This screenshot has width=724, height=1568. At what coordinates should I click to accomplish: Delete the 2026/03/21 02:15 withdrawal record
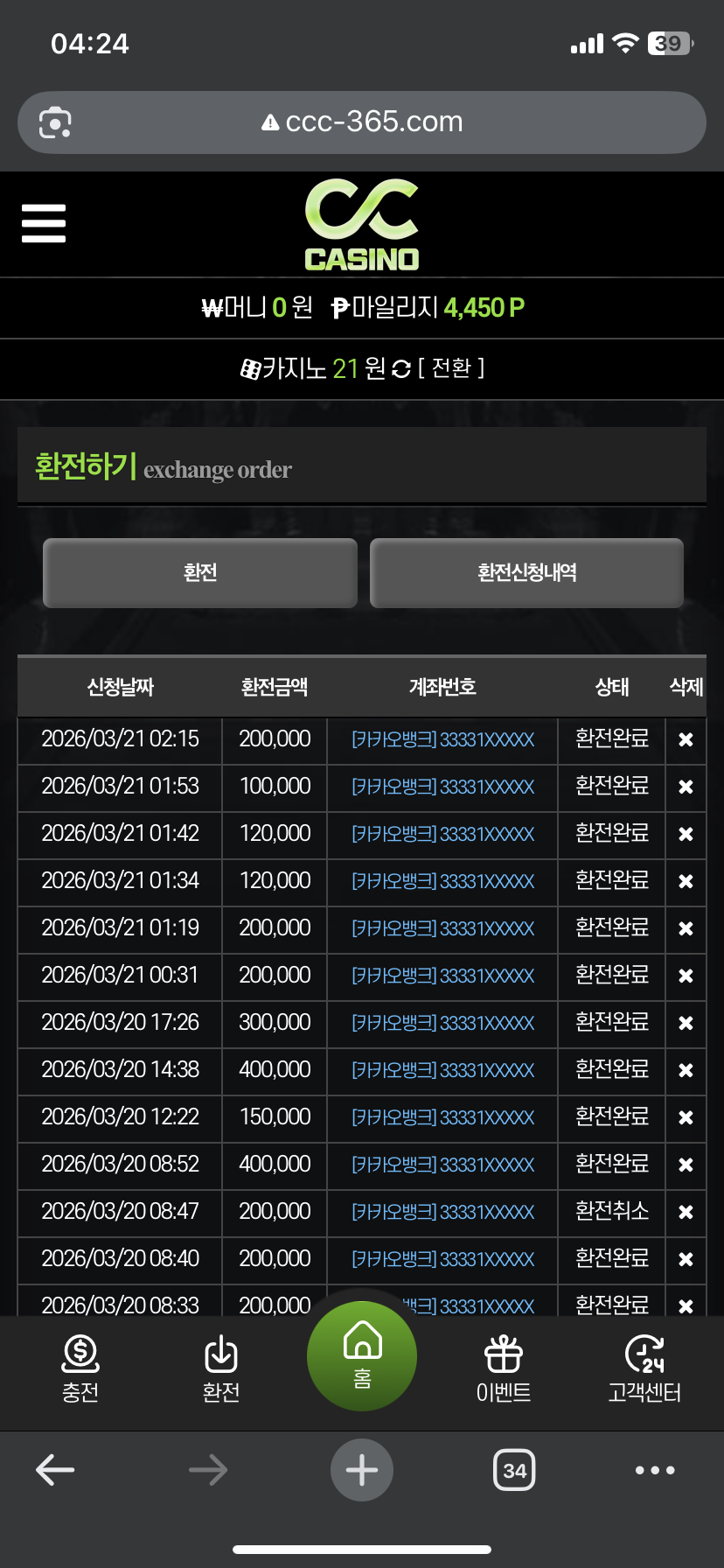coord(686,740)
